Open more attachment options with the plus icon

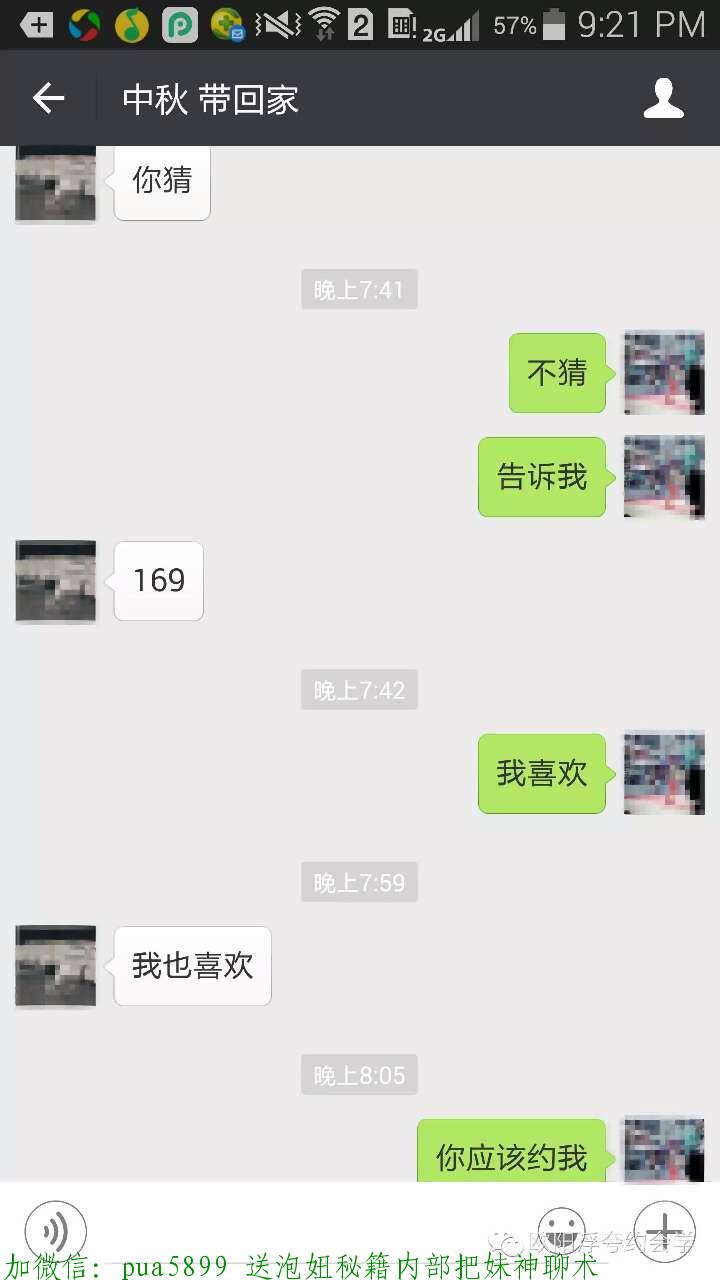(665, 1232)
